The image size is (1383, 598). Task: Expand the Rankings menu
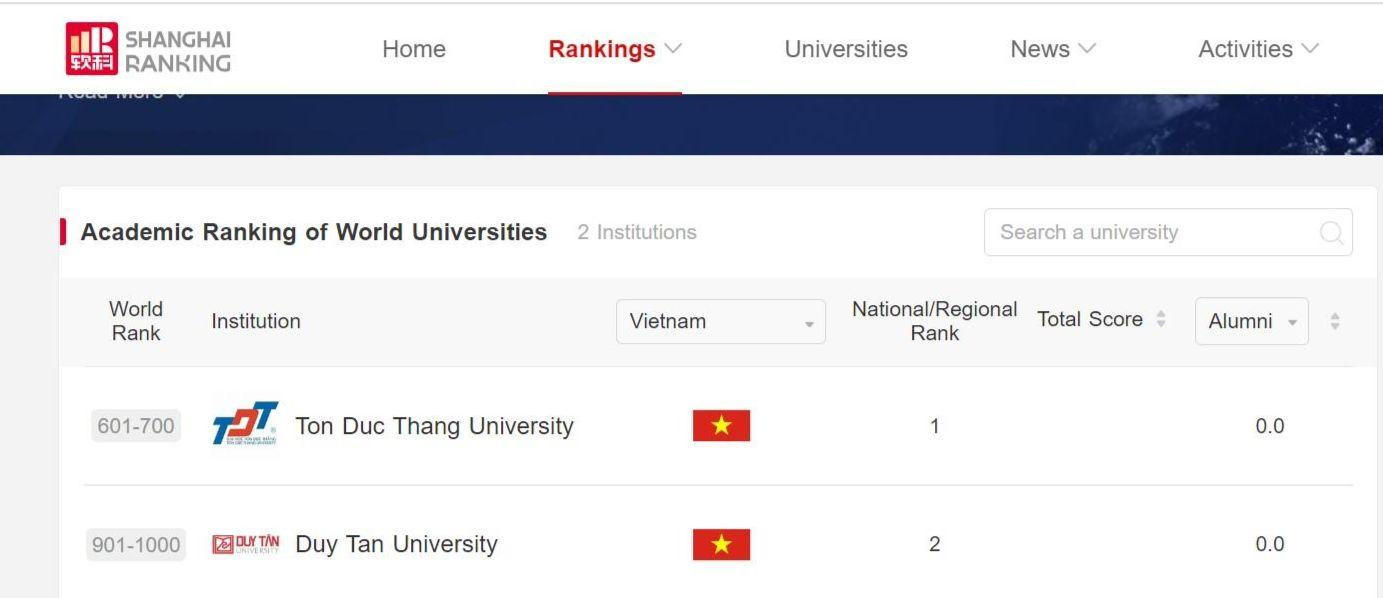pyautogui.click(x=614, y=49)
